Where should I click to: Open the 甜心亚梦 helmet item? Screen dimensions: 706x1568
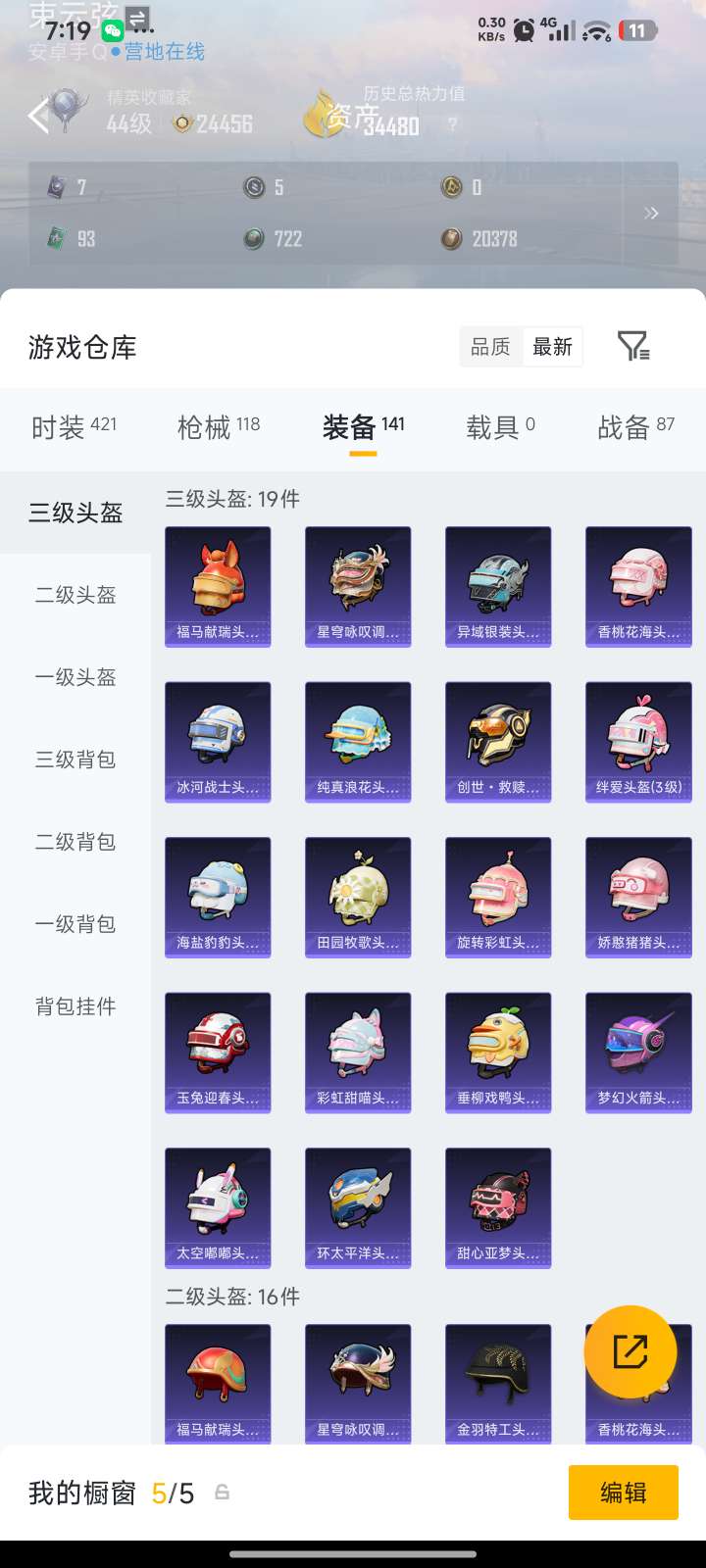click(498, 1207)
